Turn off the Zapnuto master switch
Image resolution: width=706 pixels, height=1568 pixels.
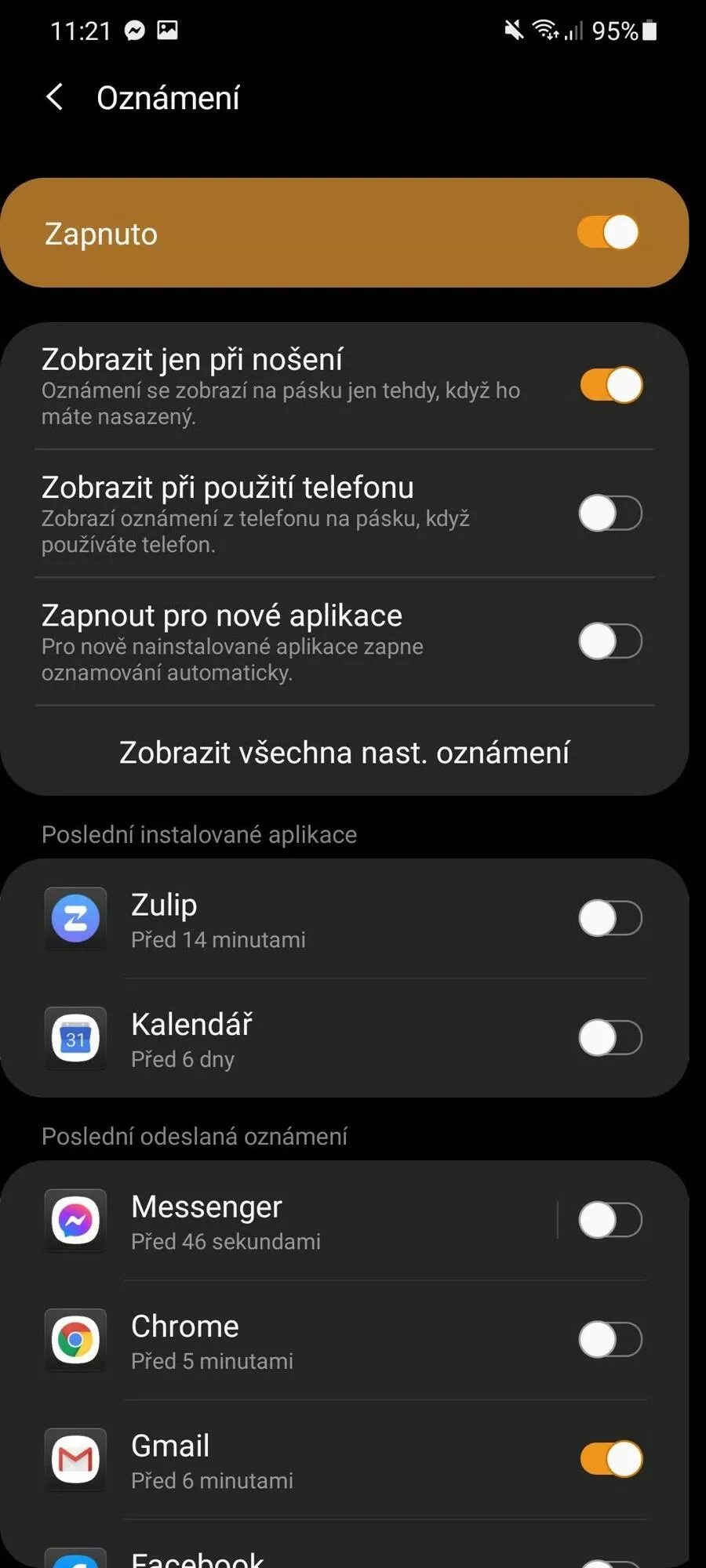point(610,233)
